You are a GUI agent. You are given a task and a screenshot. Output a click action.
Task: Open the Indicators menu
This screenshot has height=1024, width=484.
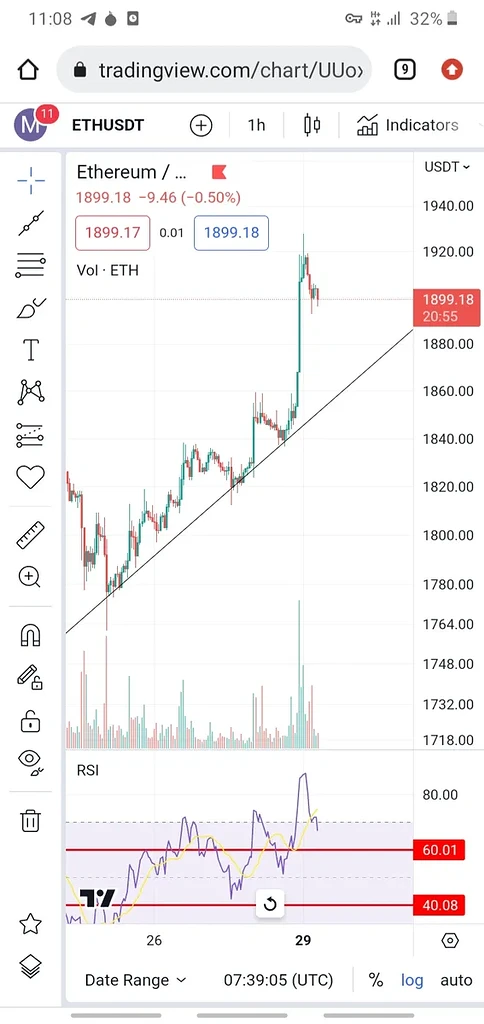coord(408,125)
